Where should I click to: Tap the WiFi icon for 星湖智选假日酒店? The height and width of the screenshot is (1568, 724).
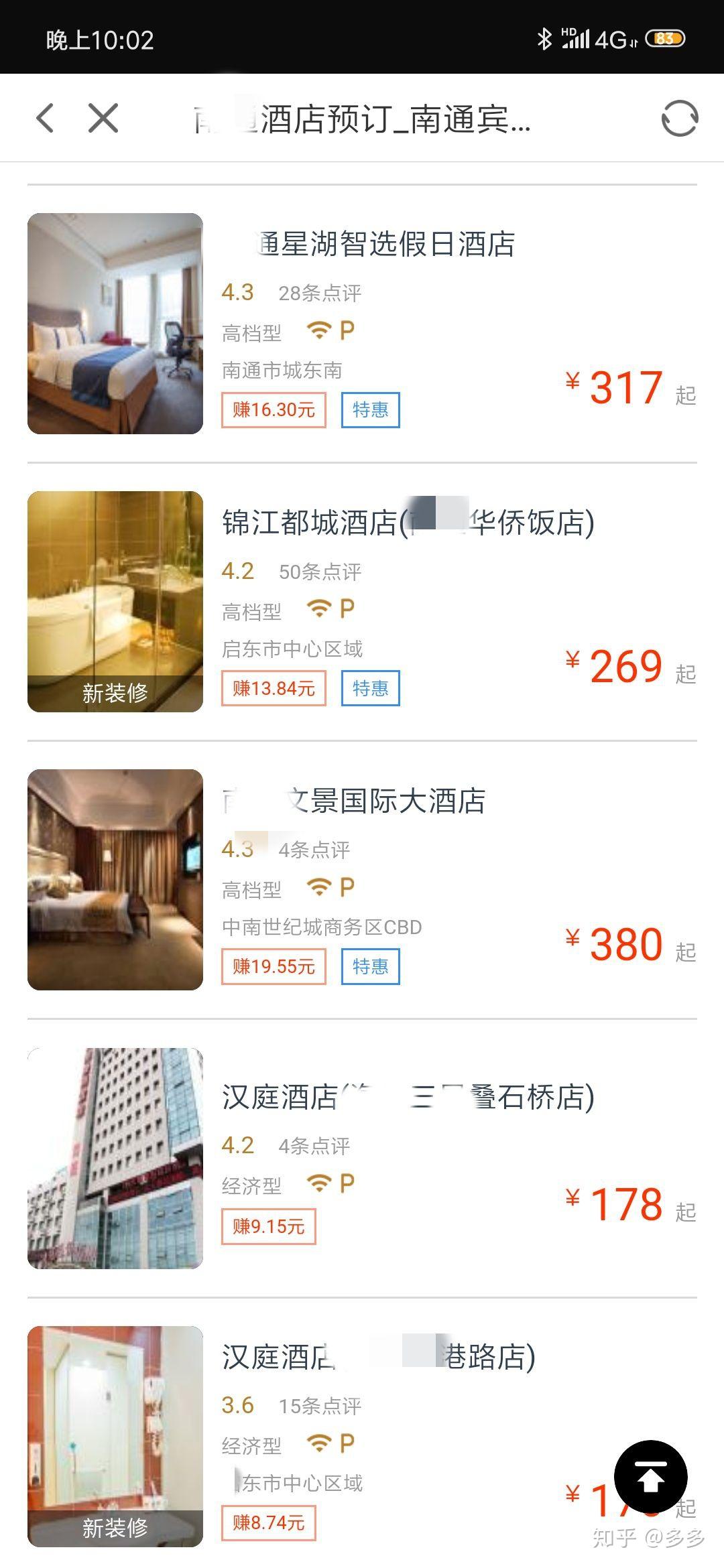(318, 331)
